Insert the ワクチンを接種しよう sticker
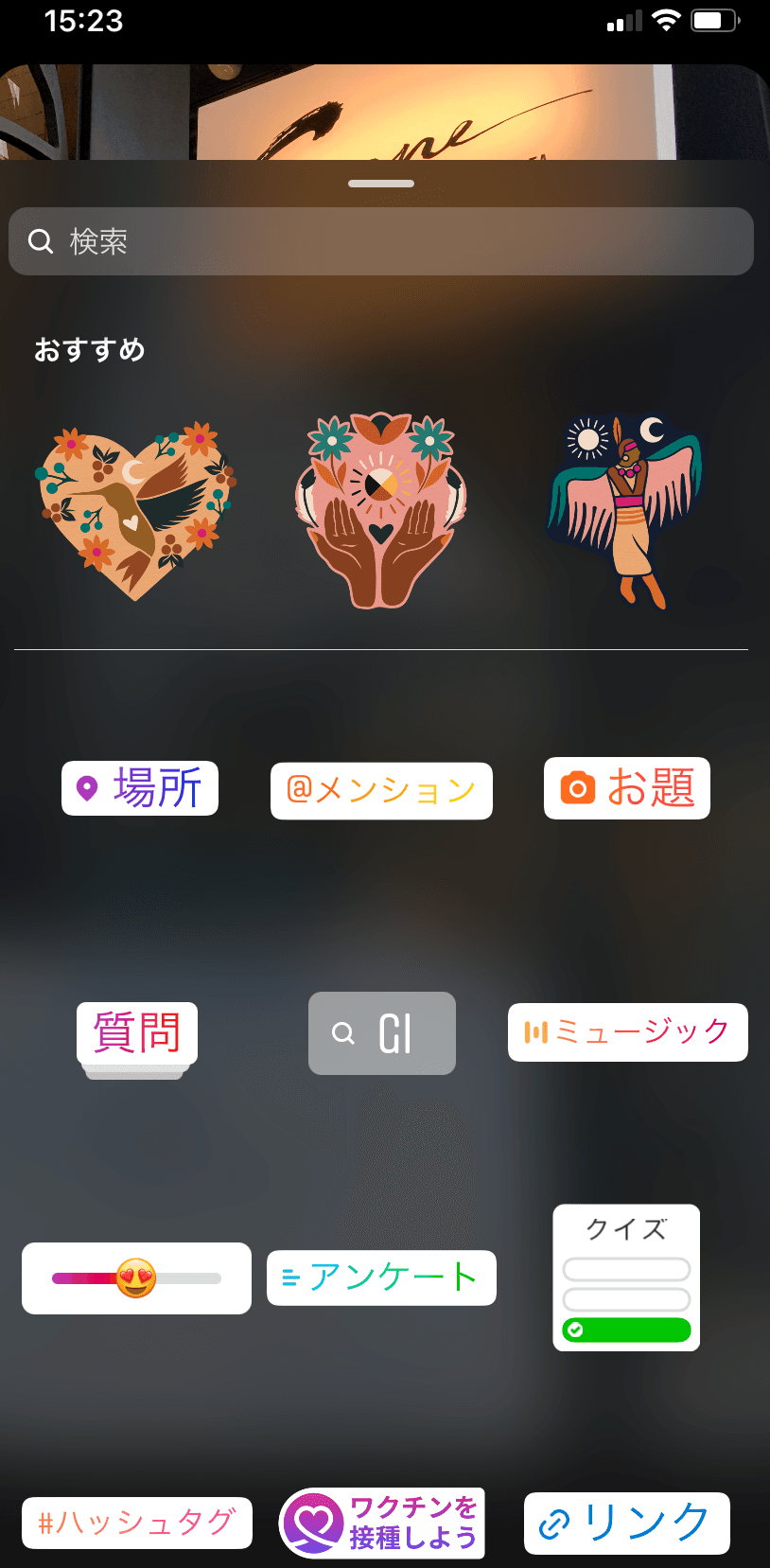The width and height of the screenshot is (770, 1568). 381,1523
